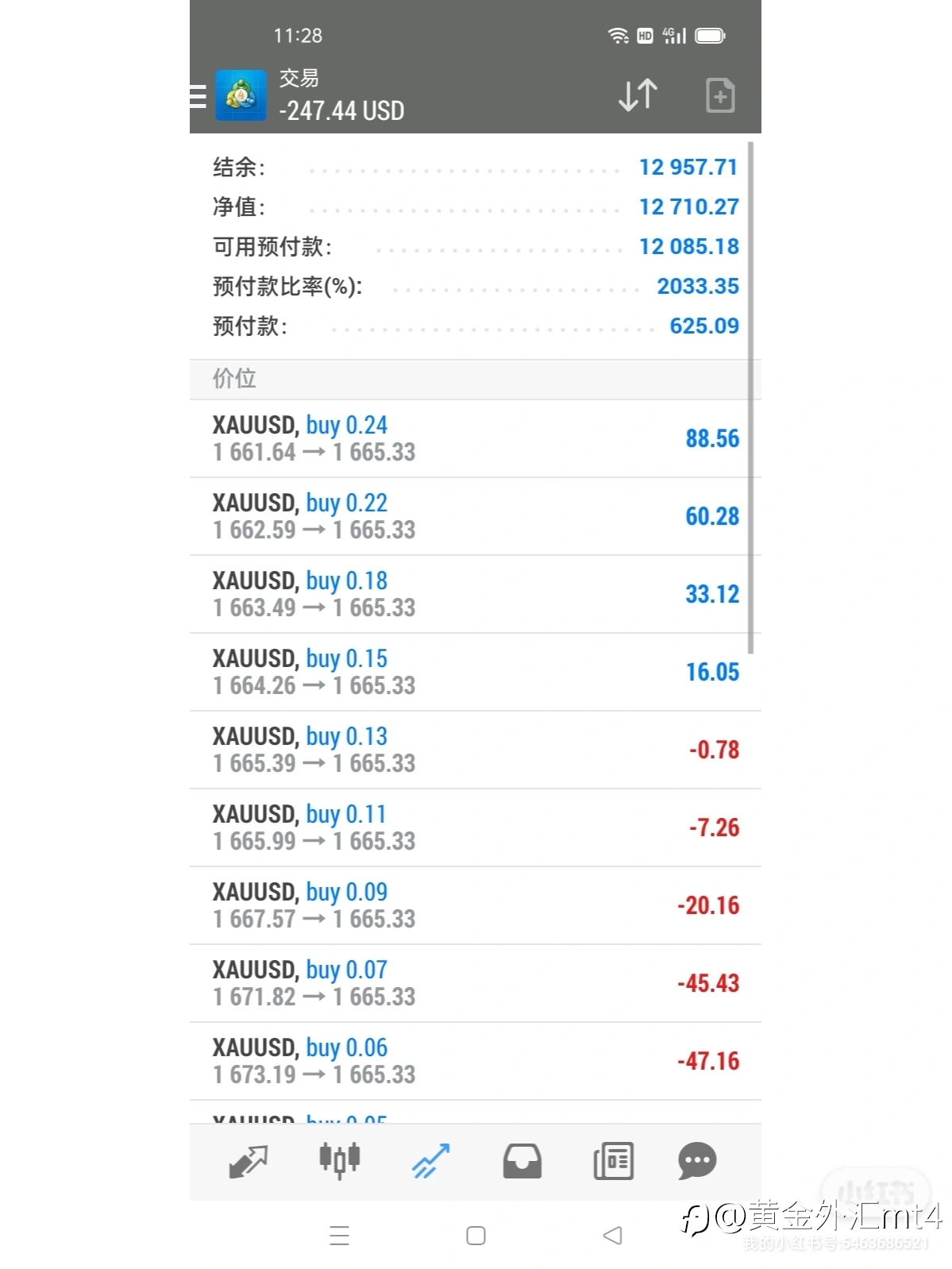Go to the history inbox tab
The image size is (952, 1269).
(x=522, y=1161)
